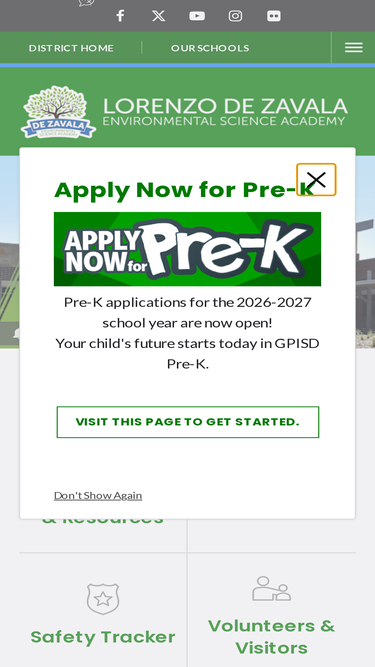Image resolution: width=375 pixels, height=667 pixels.
Task: Open the Facebook page icon
Action: [x=120, y=16]
